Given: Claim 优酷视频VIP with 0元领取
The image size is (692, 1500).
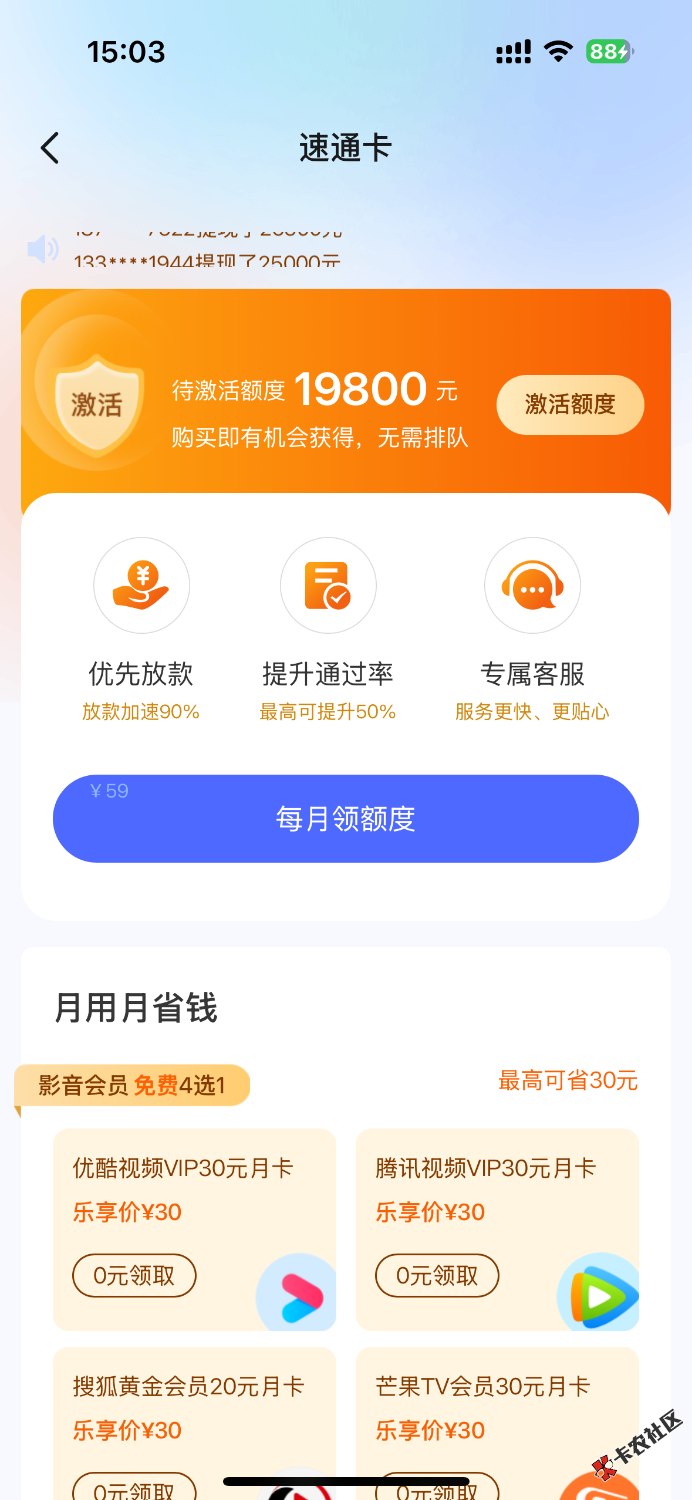Looking at the screenshot, I should click(134, 1275).
